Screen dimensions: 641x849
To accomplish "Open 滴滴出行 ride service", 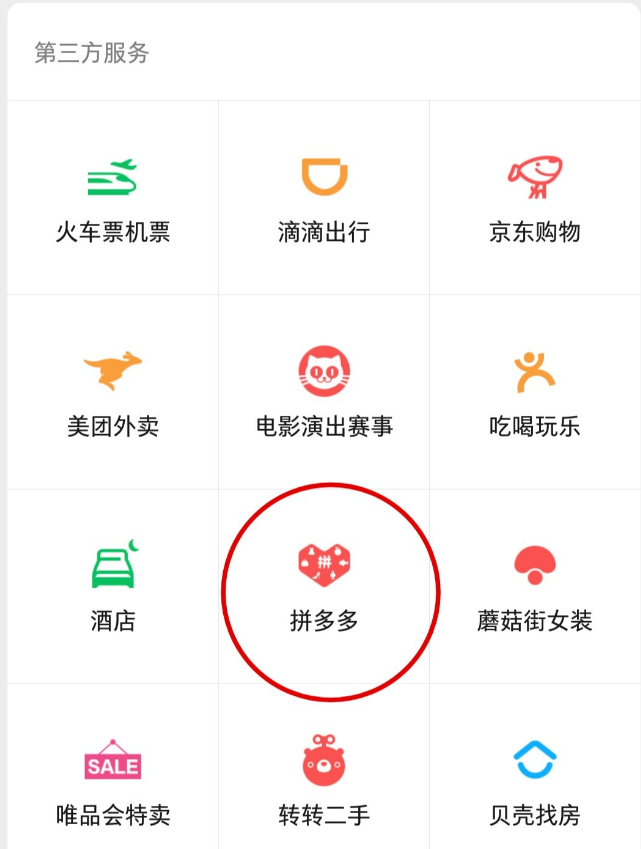I will click(324, 198).
